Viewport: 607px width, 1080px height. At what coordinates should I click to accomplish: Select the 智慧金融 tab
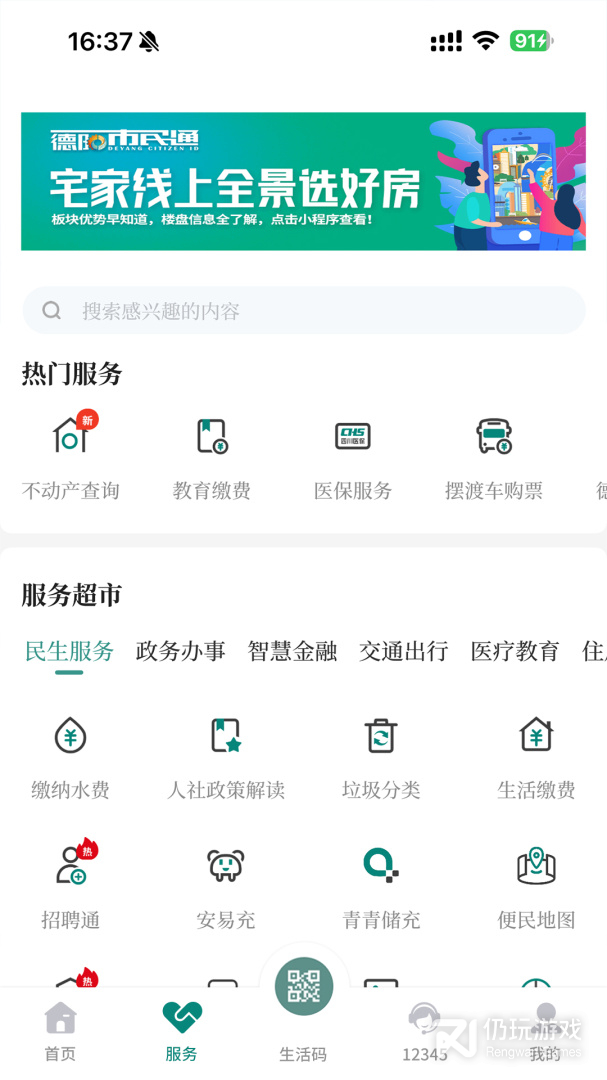(293, 652)
